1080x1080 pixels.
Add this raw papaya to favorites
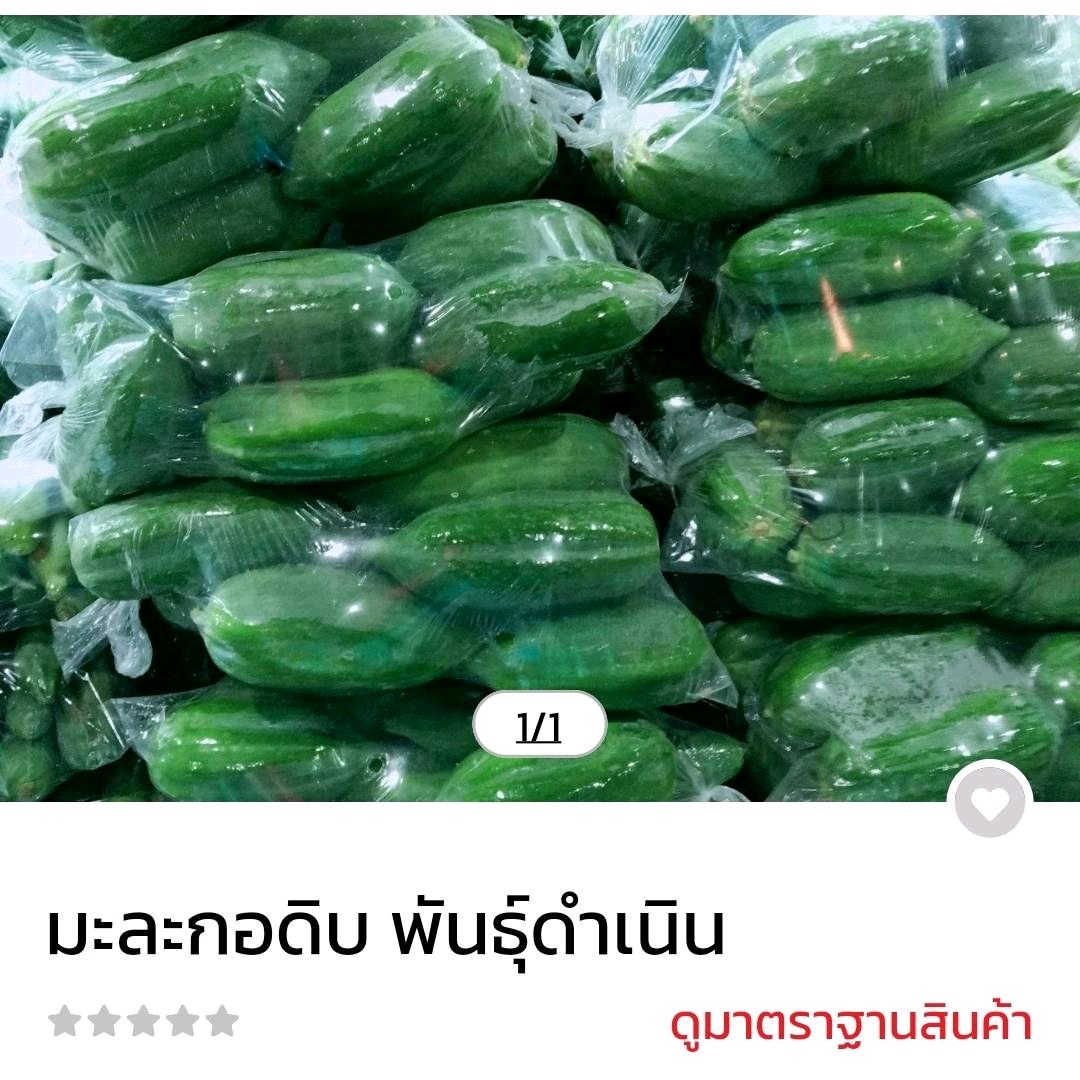tap(990, 802)
